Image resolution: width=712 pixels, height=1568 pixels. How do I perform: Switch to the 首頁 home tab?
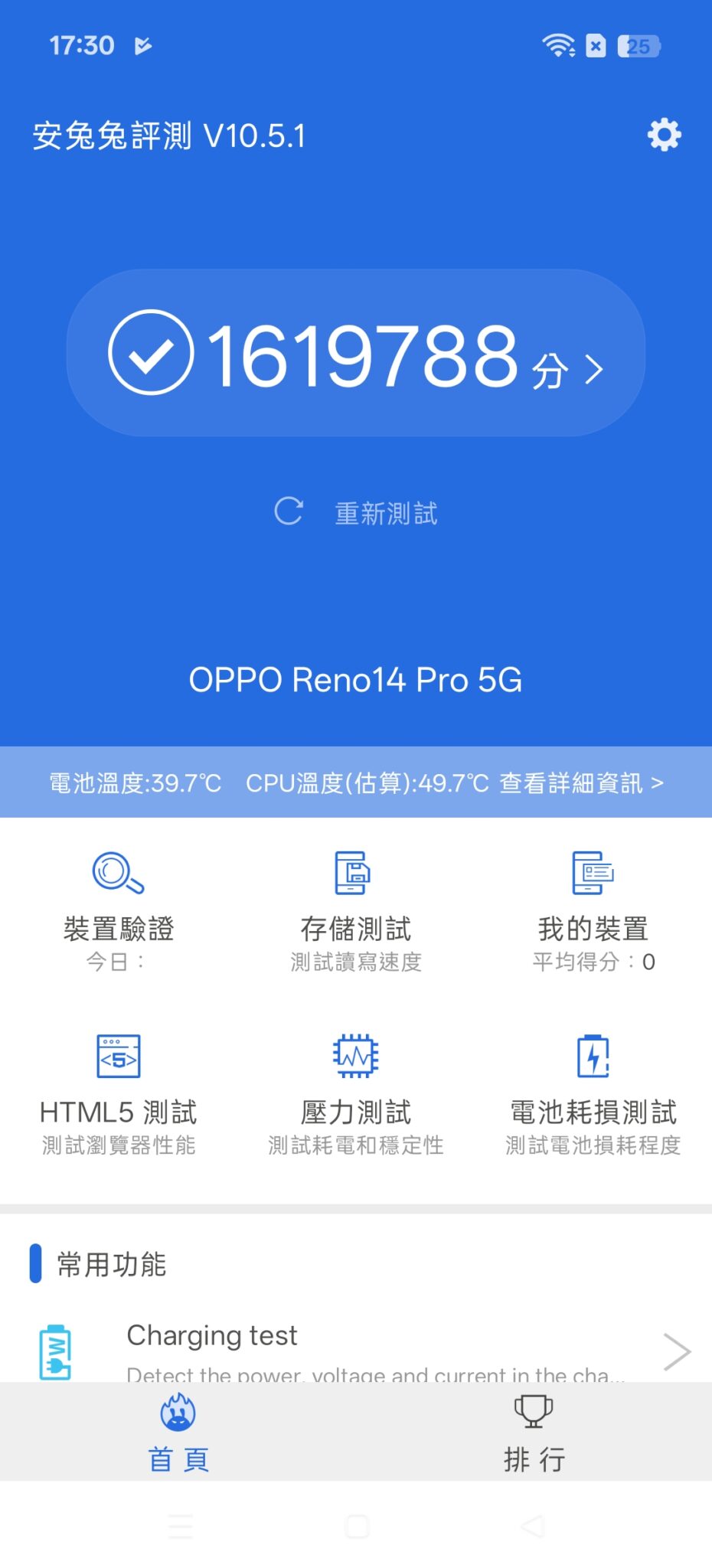(178, 1432)
